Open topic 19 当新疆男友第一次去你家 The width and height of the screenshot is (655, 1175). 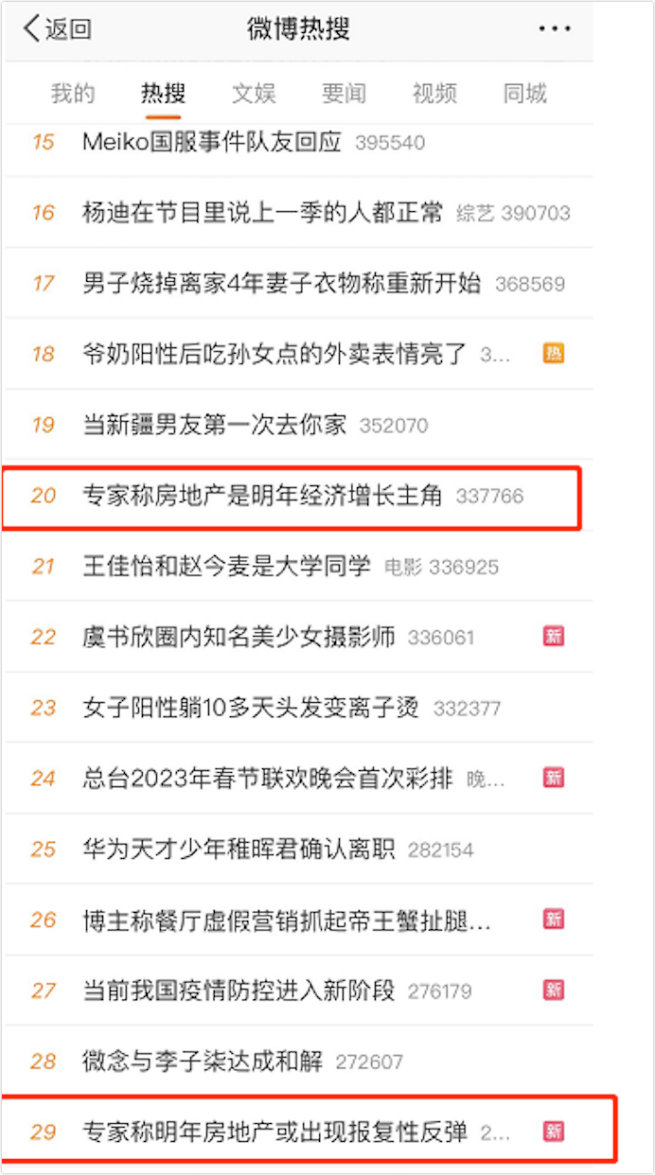pyautogui.click(x=214, y=425)
